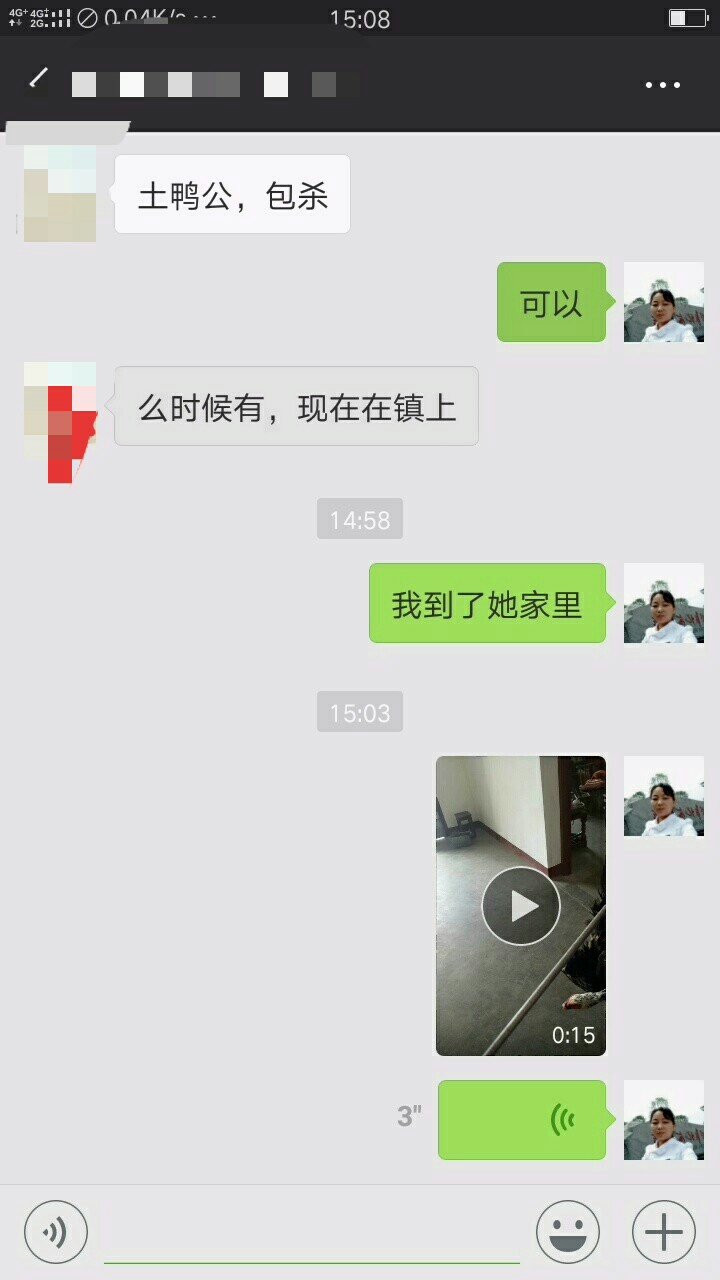The image size is (720, 1280).
Task: Switch to voice input mode
Action: 56,1232
